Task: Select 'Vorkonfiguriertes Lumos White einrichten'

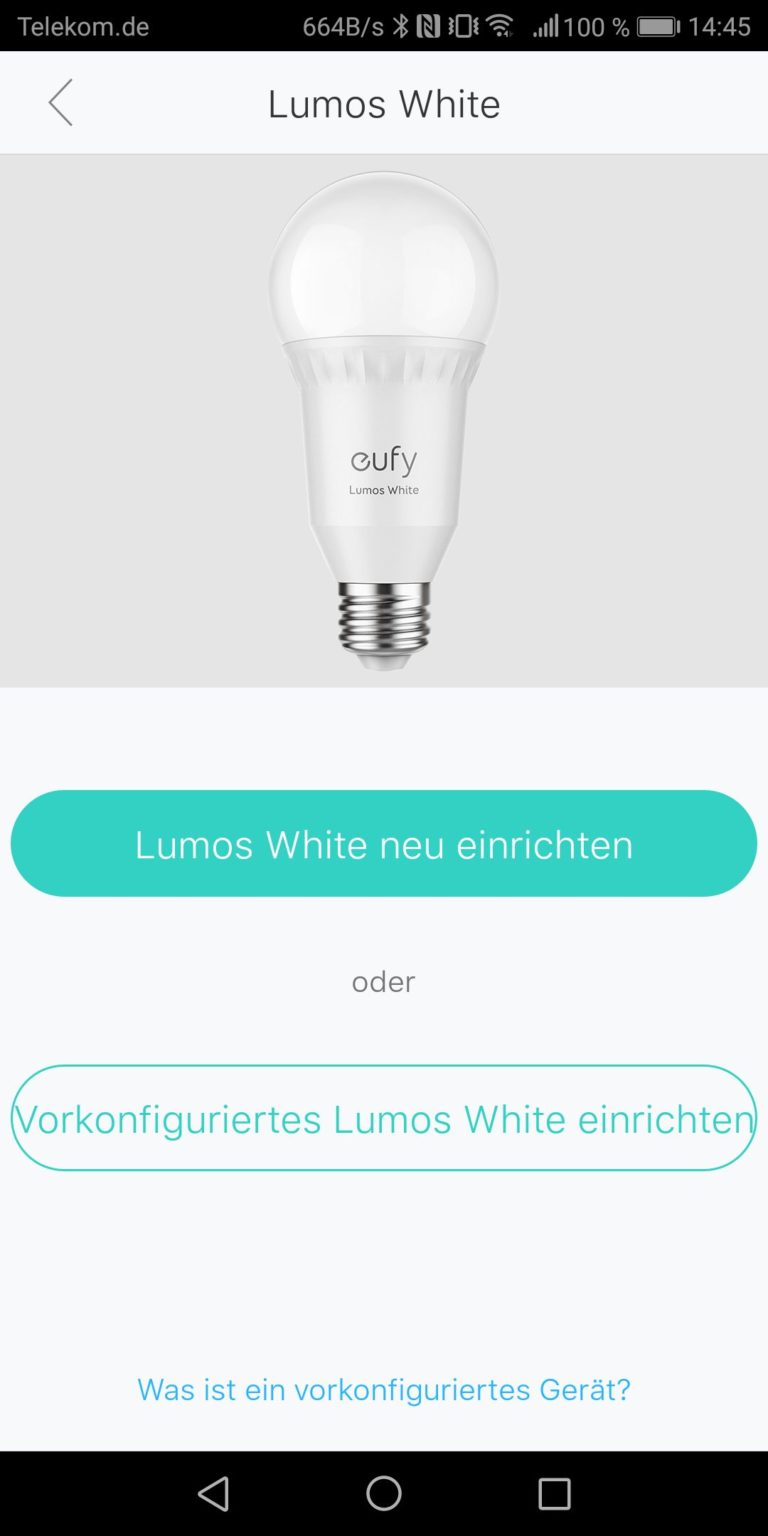Action: pos(384,1118)
